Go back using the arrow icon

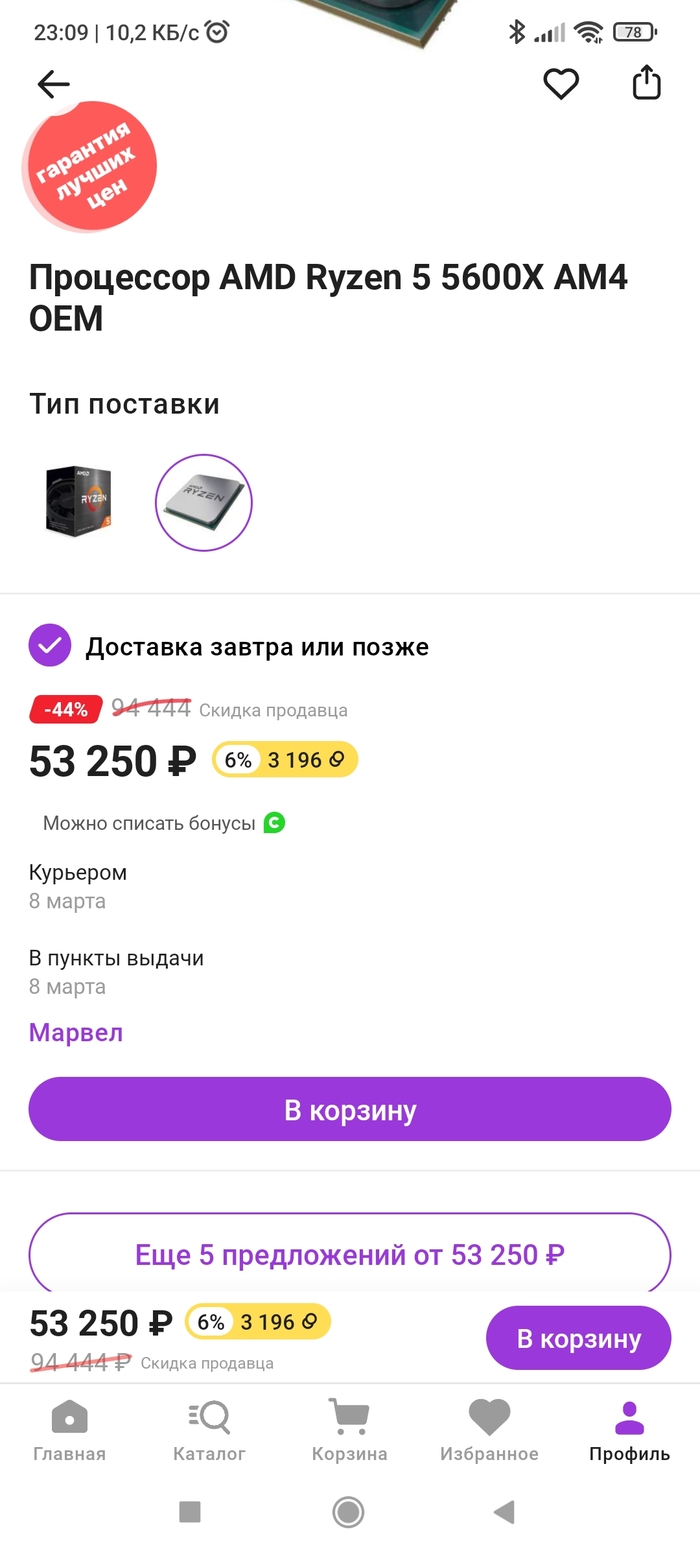coord(53,85)
